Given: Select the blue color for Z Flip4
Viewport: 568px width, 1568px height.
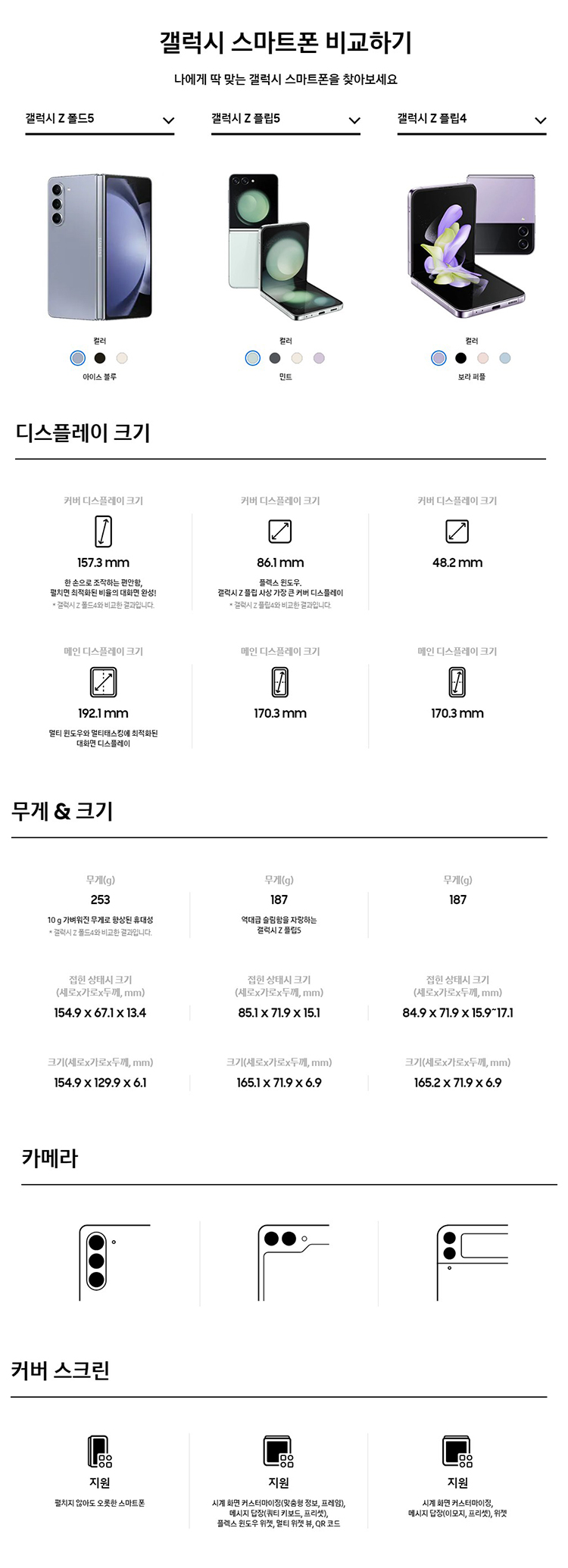Looking at the screenshot, I should (505, 358).
